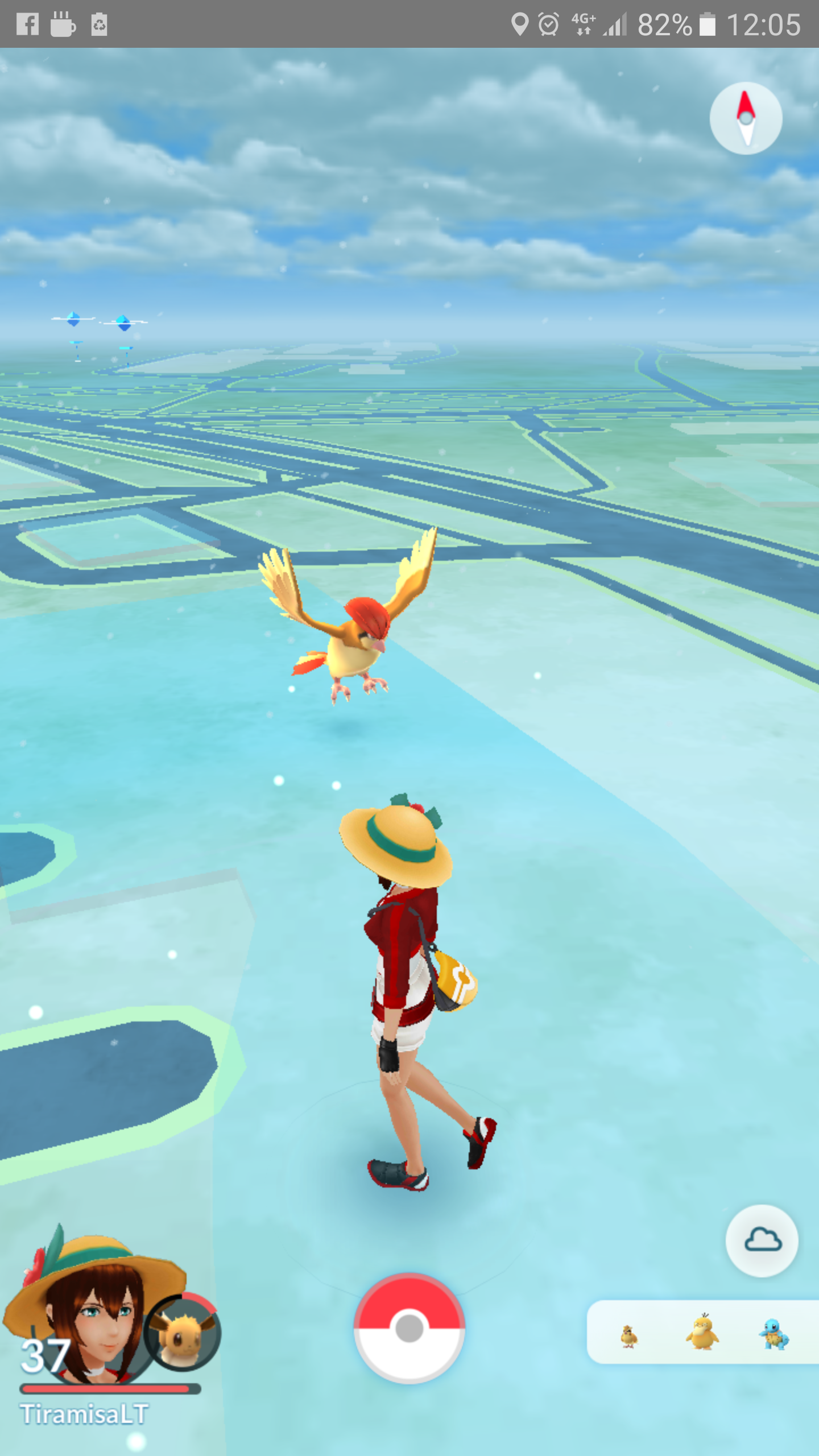Image resolution: width=819 pixels, height=1456 pixels.
Task: Open the Eevee buddy Pokémon icon
Action: [182, 1332]
